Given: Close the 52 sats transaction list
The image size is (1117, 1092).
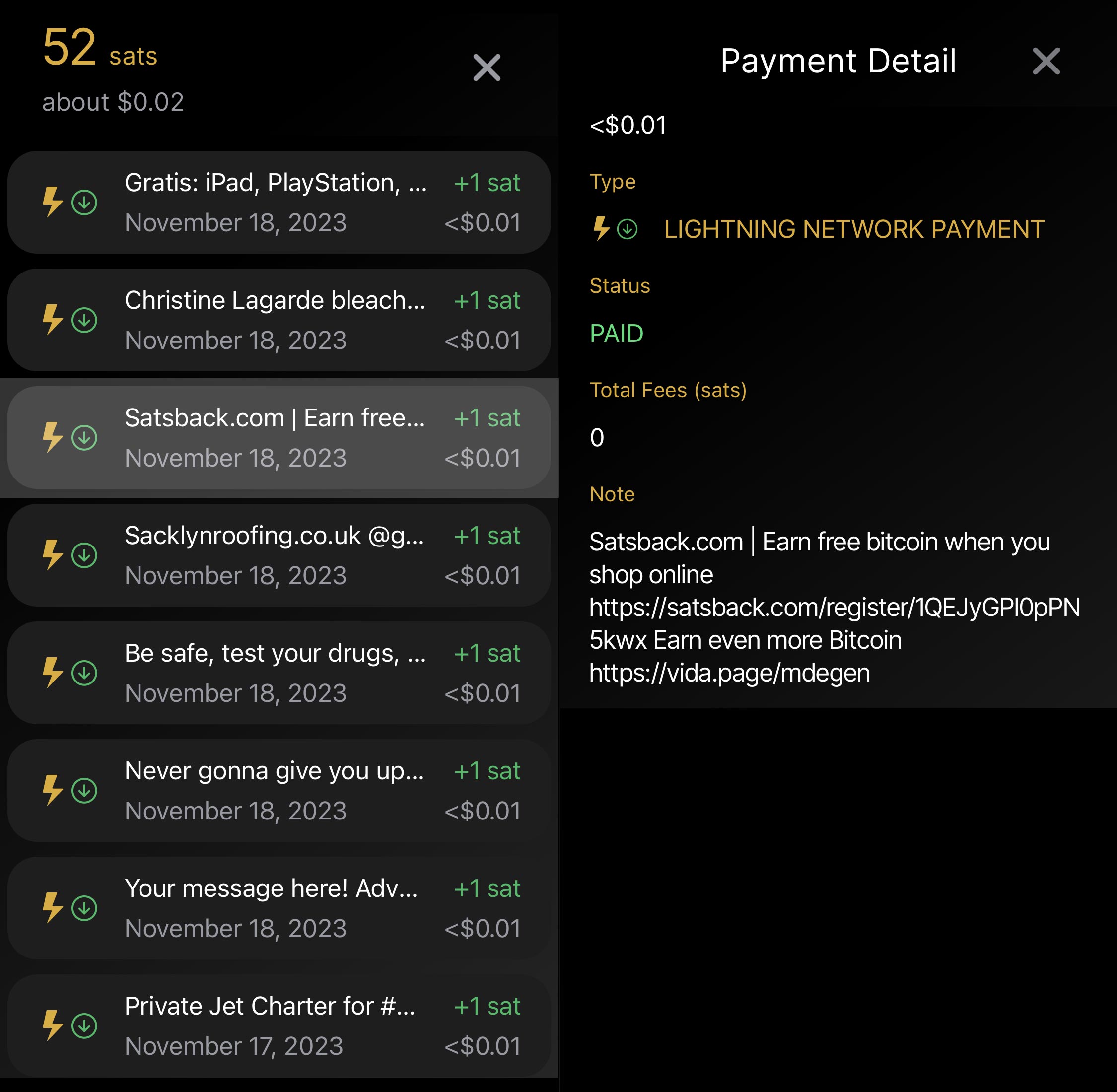Looking at the screenshot, I should click(x=487, y=68).
